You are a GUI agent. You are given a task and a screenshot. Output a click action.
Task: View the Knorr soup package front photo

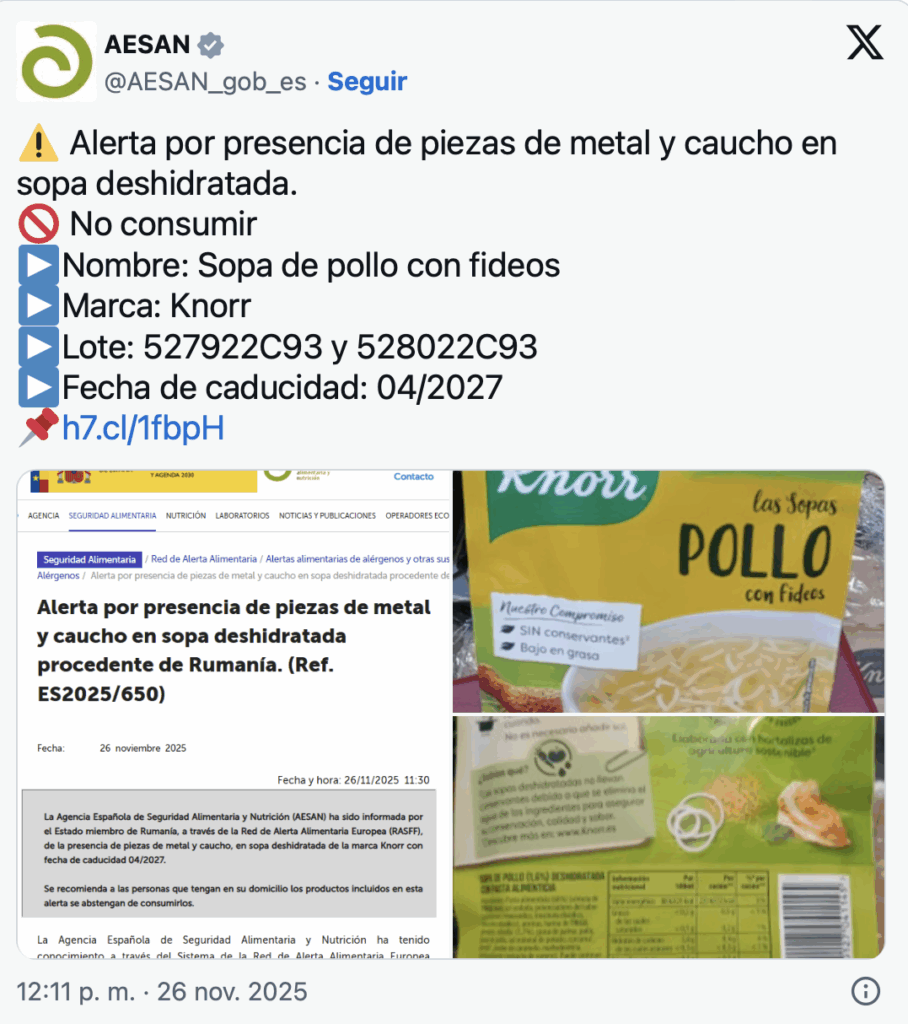coord(668,590)
